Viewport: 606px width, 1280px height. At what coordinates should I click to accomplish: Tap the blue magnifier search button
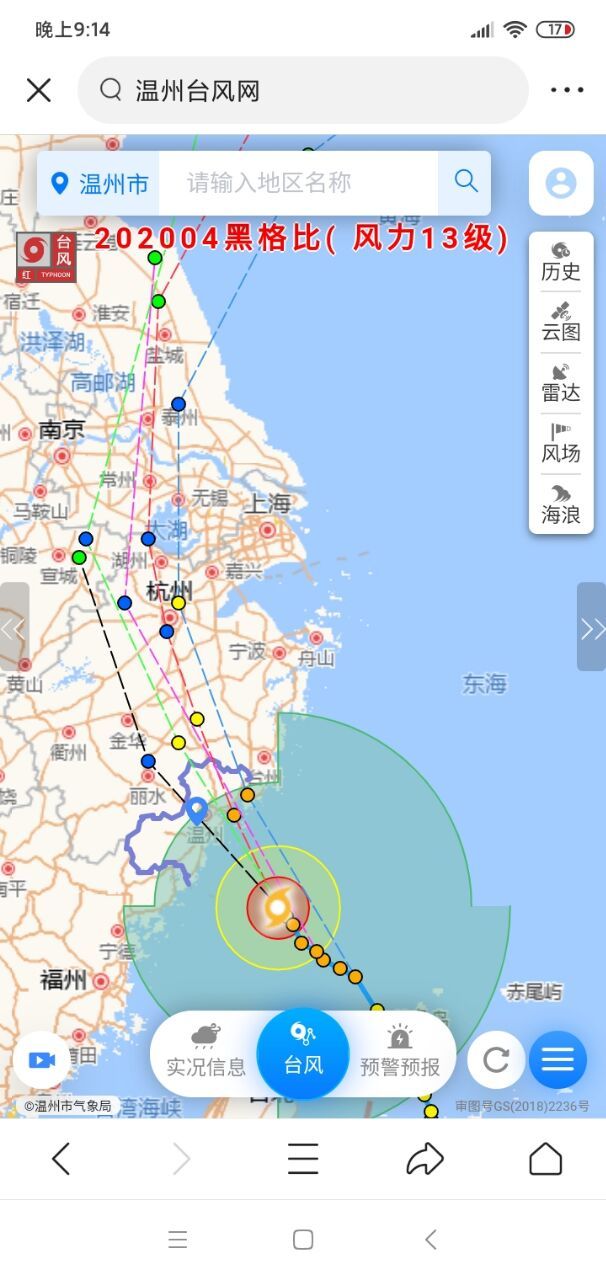[465, 181]
